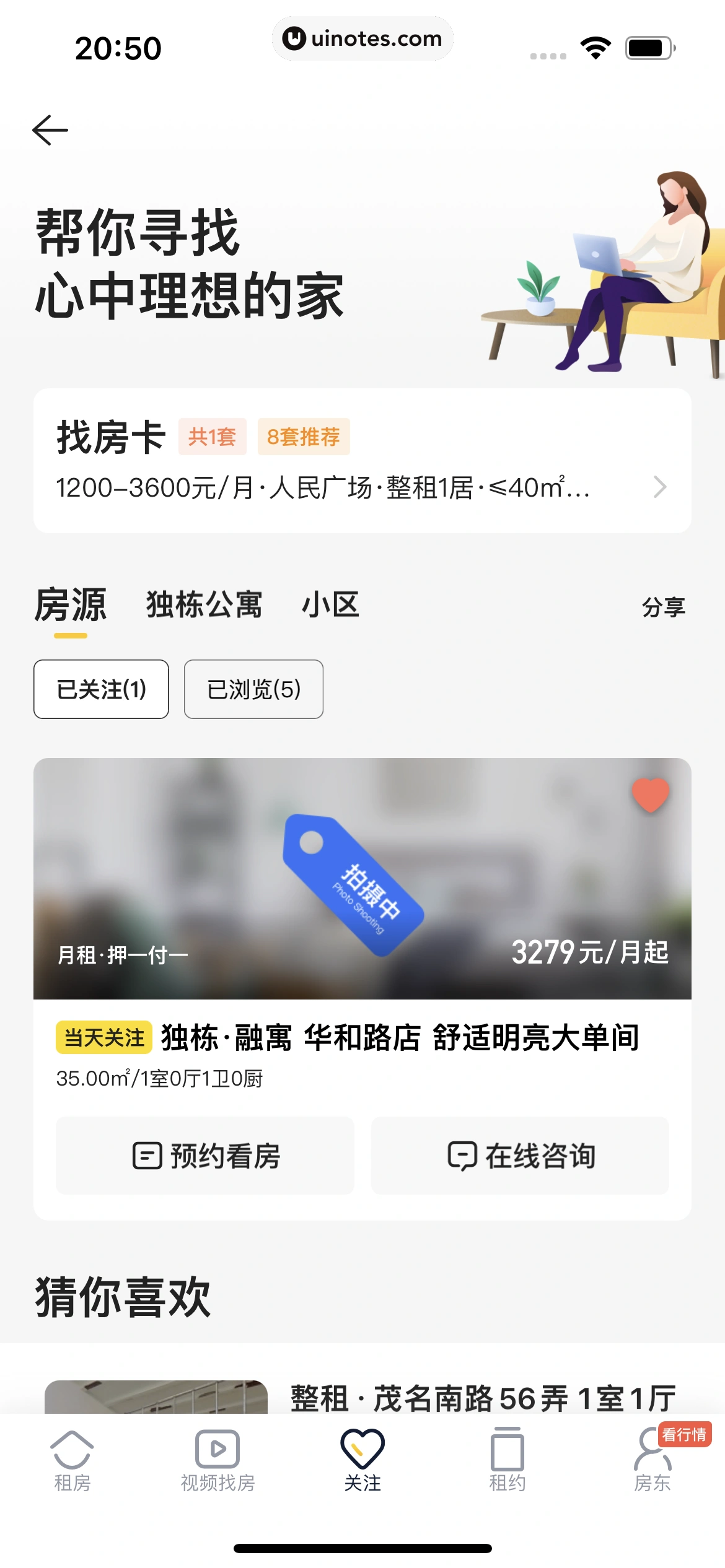
Task: Unfavorite the 融寓 华和路店 listing heart
Action: [650, 795]
